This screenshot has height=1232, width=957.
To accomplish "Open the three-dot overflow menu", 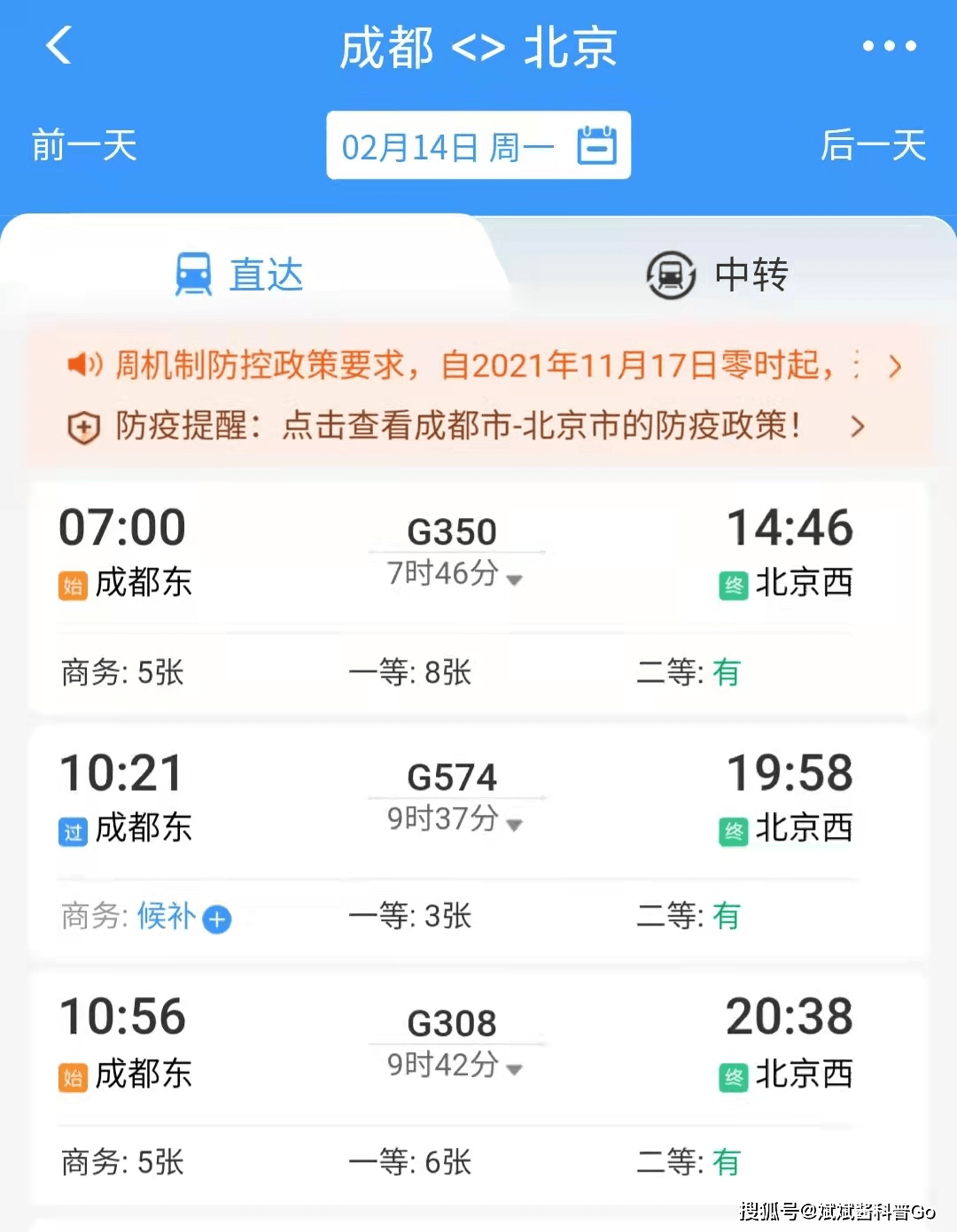I will point(889,46).
